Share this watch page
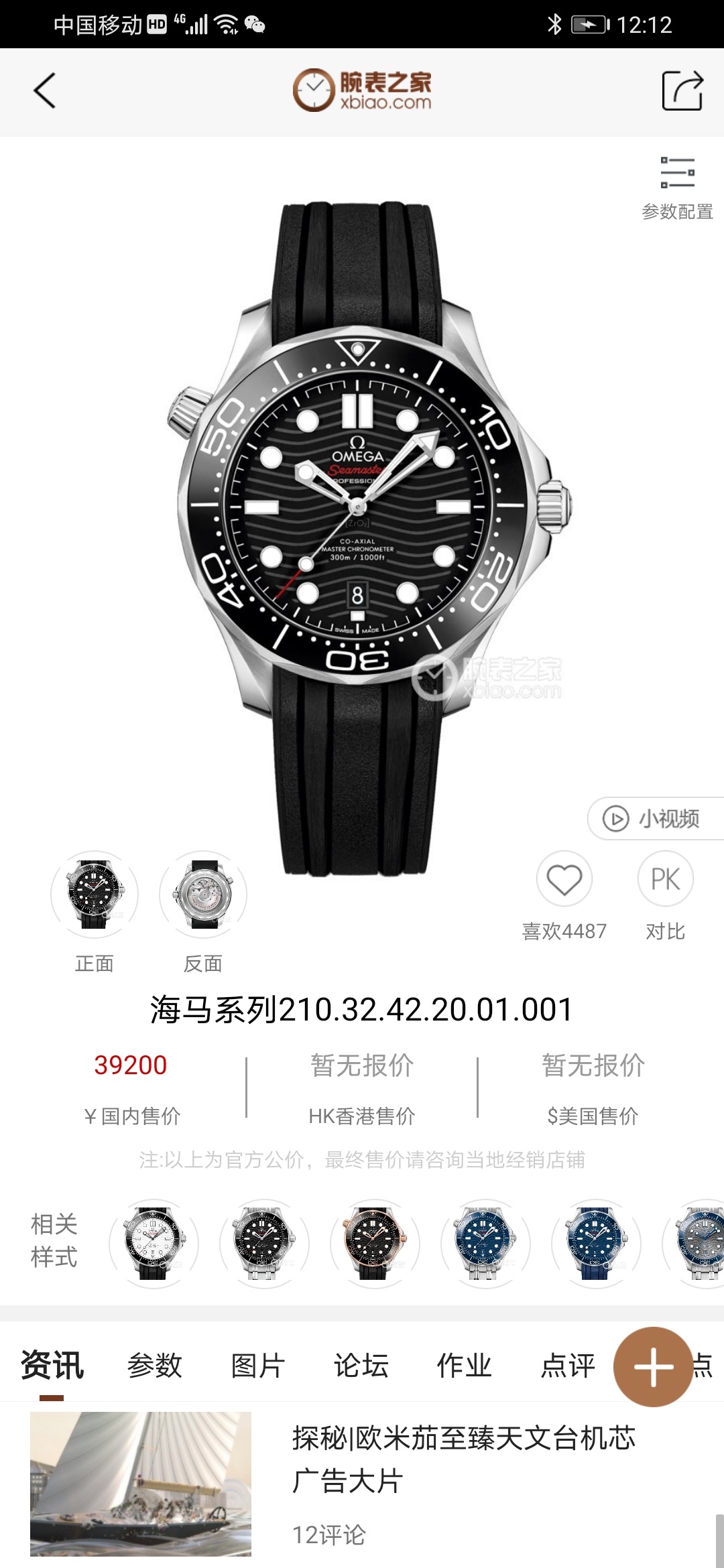 pos(682,90)
